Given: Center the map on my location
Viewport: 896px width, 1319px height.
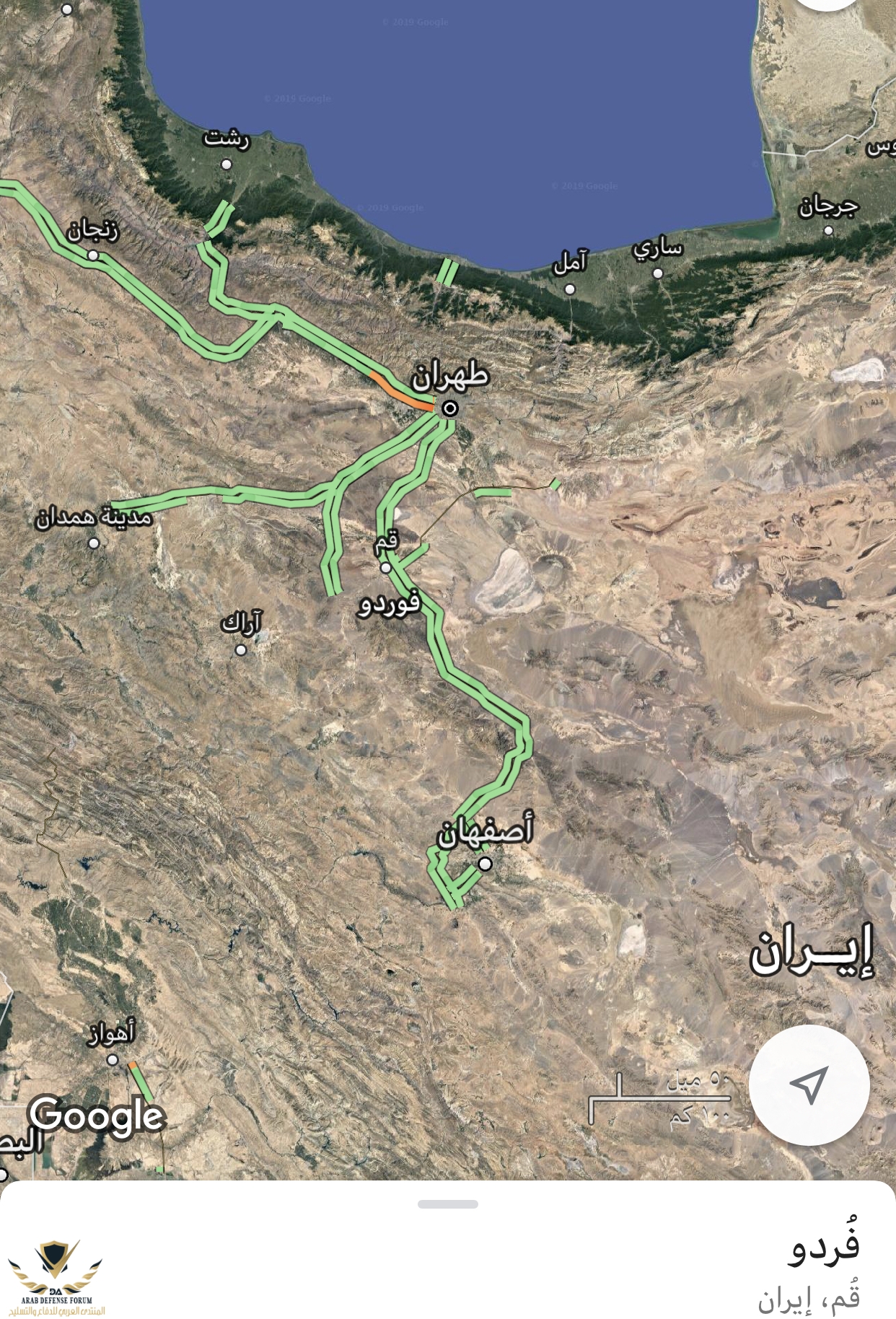Looking at the screenshot, I should (809, 1084).
